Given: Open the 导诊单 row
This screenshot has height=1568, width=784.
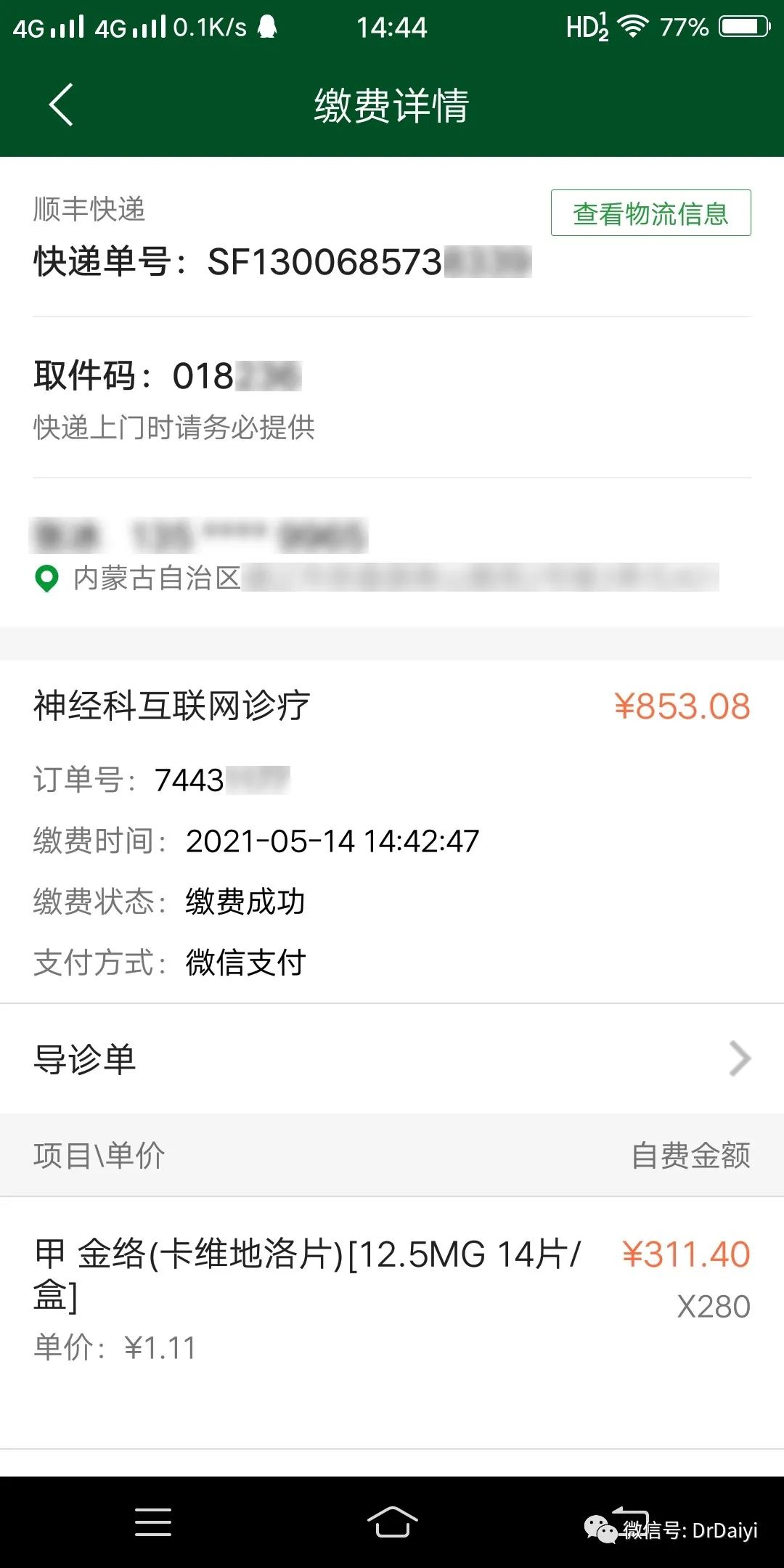Looking at the screenshot, I should [392, 1058].
